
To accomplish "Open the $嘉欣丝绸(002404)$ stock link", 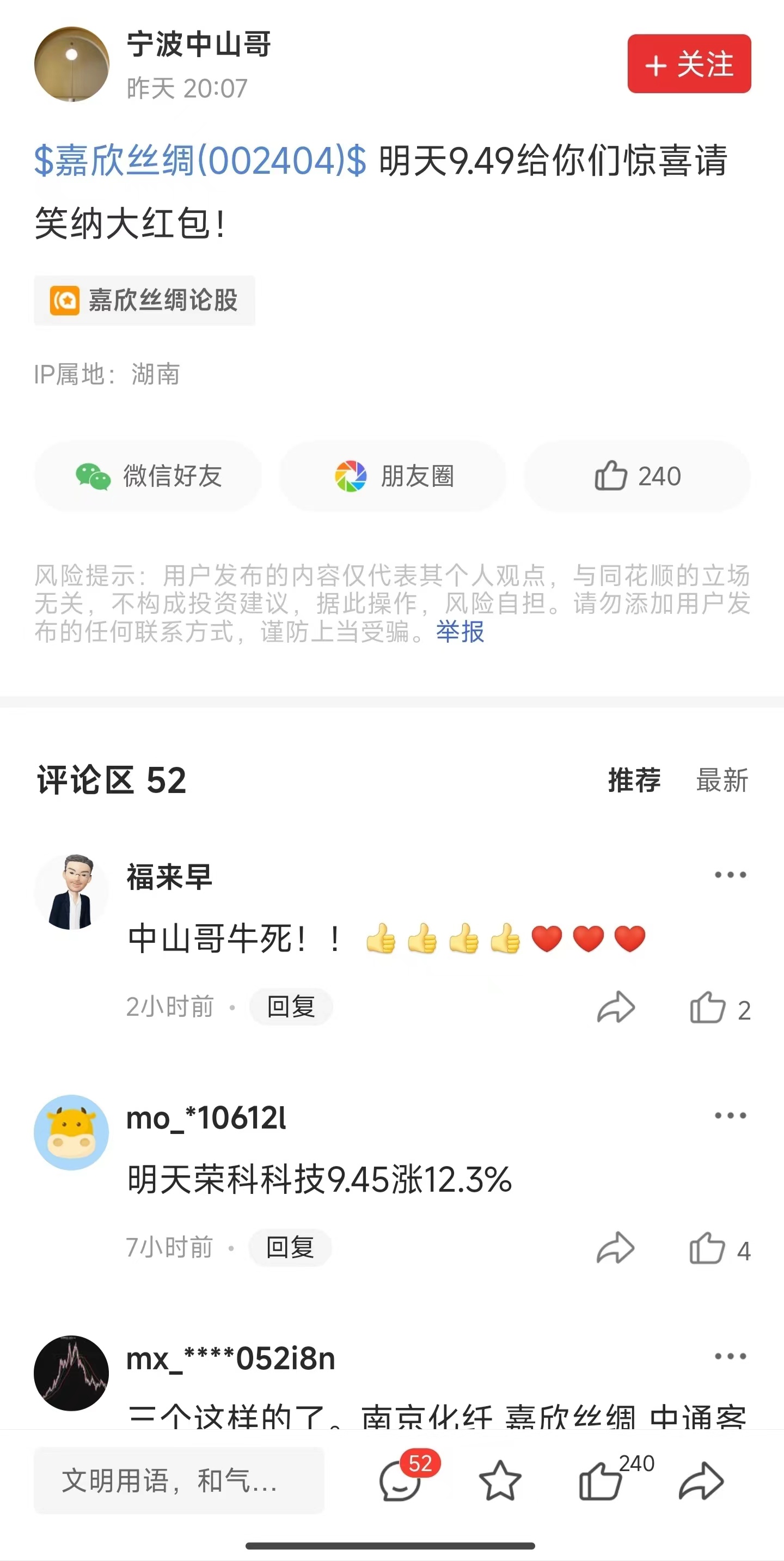I will coord(200,161).
